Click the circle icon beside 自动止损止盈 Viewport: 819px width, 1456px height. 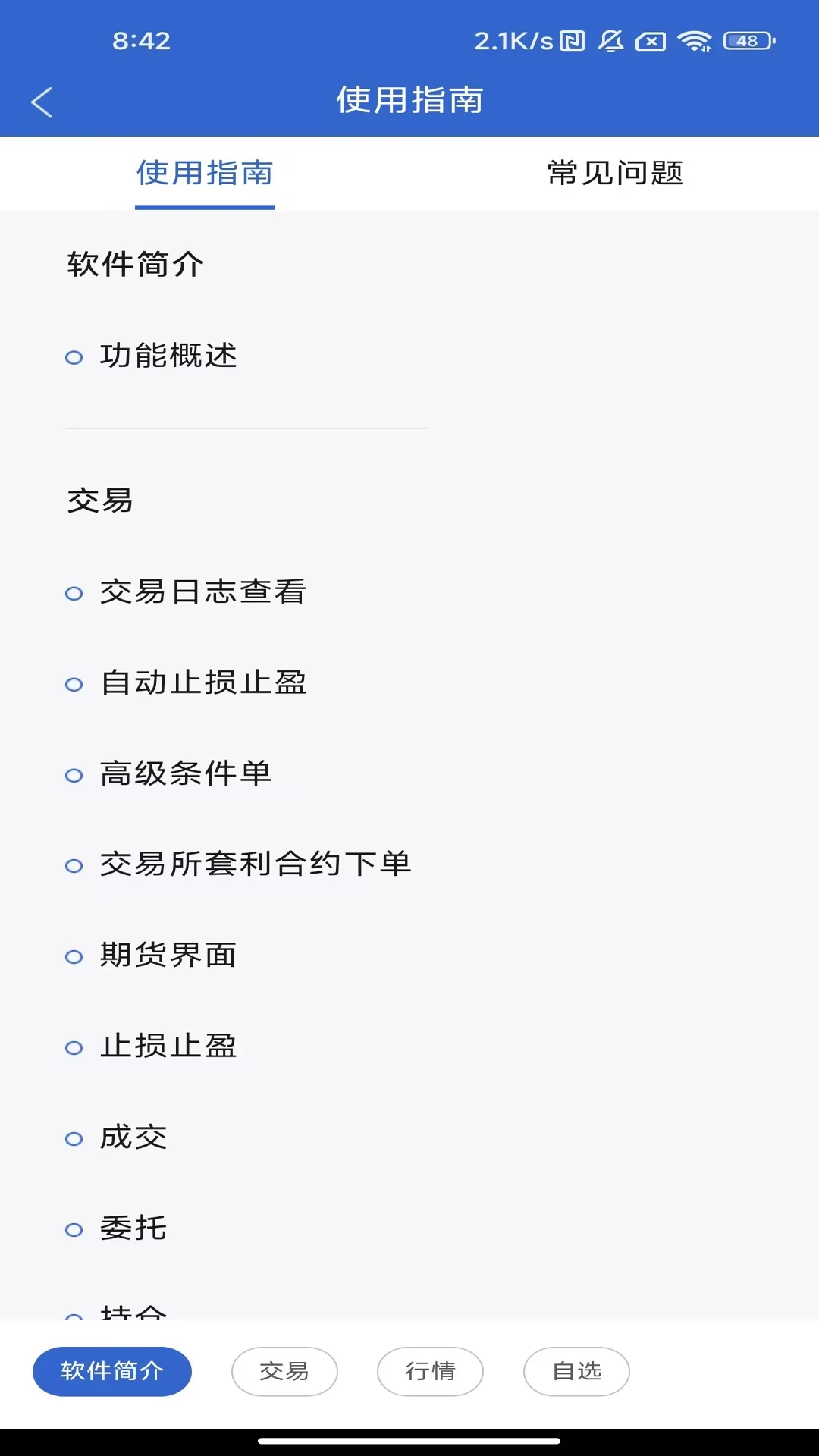click(74, 684)
